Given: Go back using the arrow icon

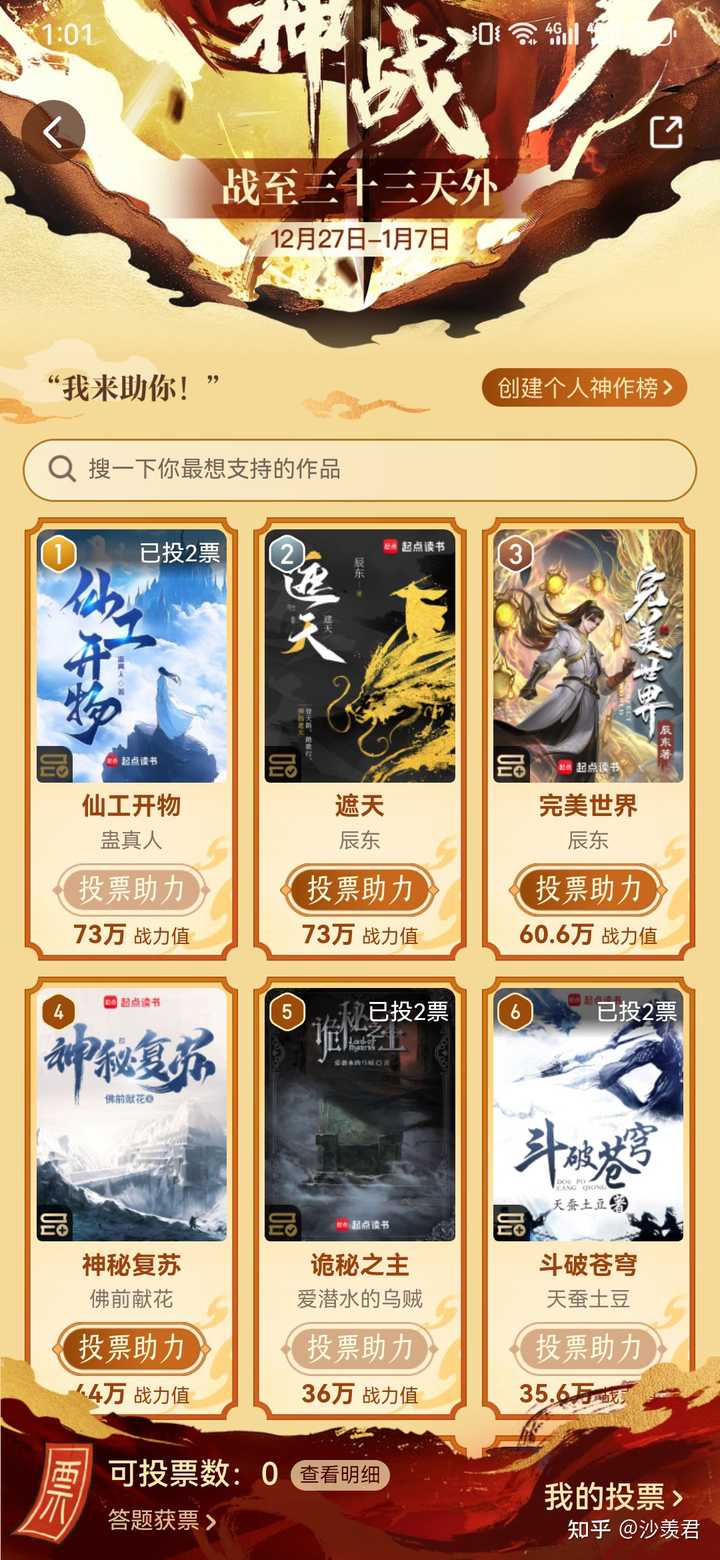Looking at the screenshot, I should pyautogui.click(x=53, y=133).
